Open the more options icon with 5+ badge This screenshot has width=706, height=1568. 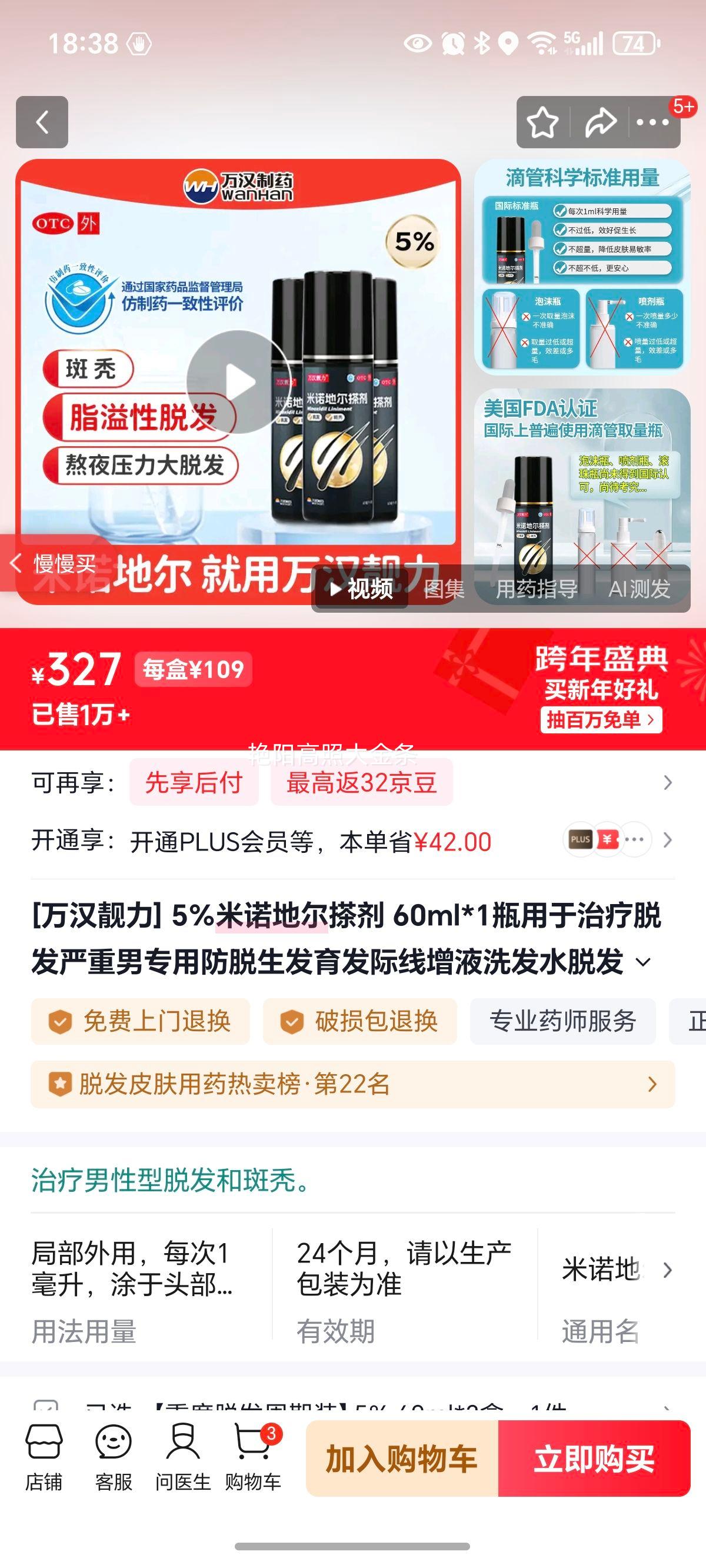pyautogui.click(x=654, y=121)
